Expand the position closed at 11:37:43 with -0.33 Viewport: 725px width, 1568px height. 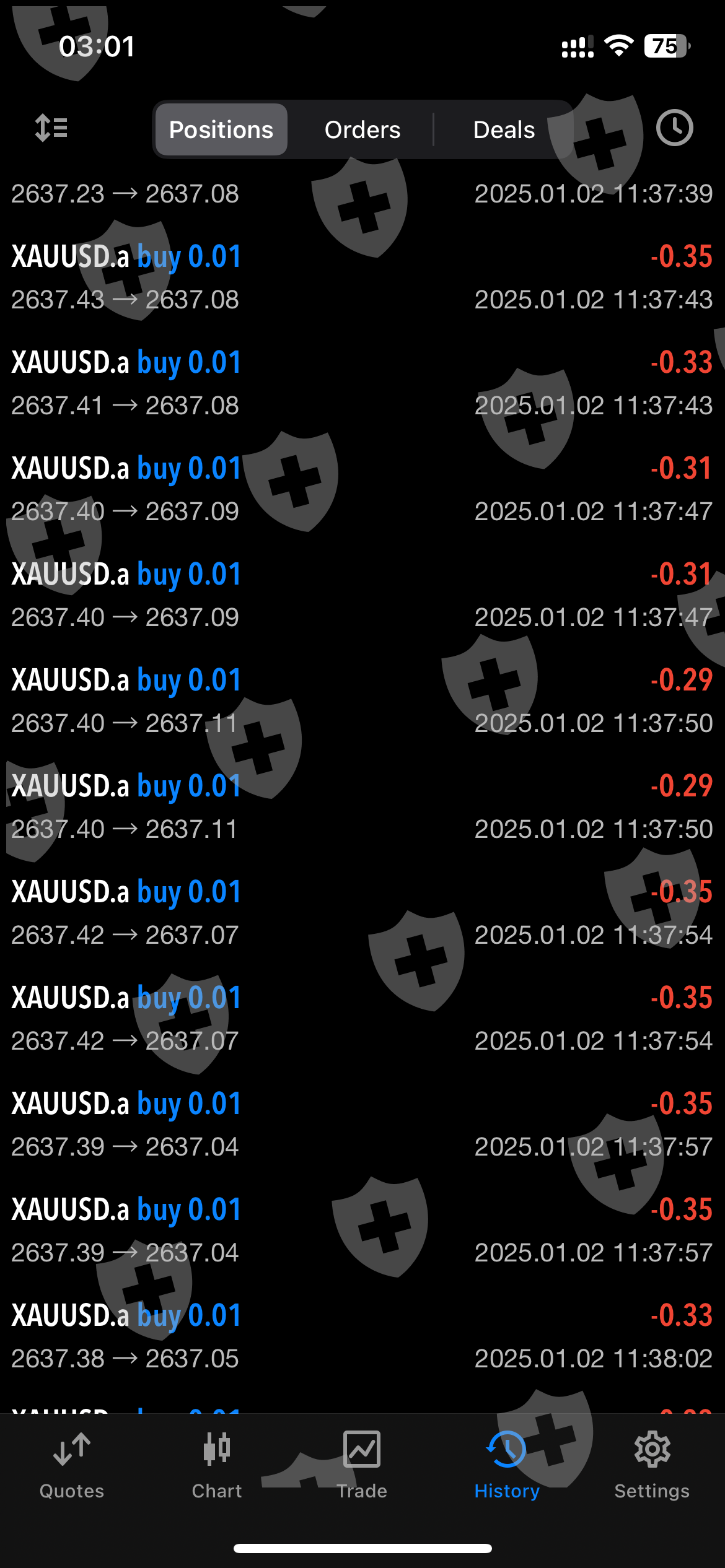pos(362,383)
